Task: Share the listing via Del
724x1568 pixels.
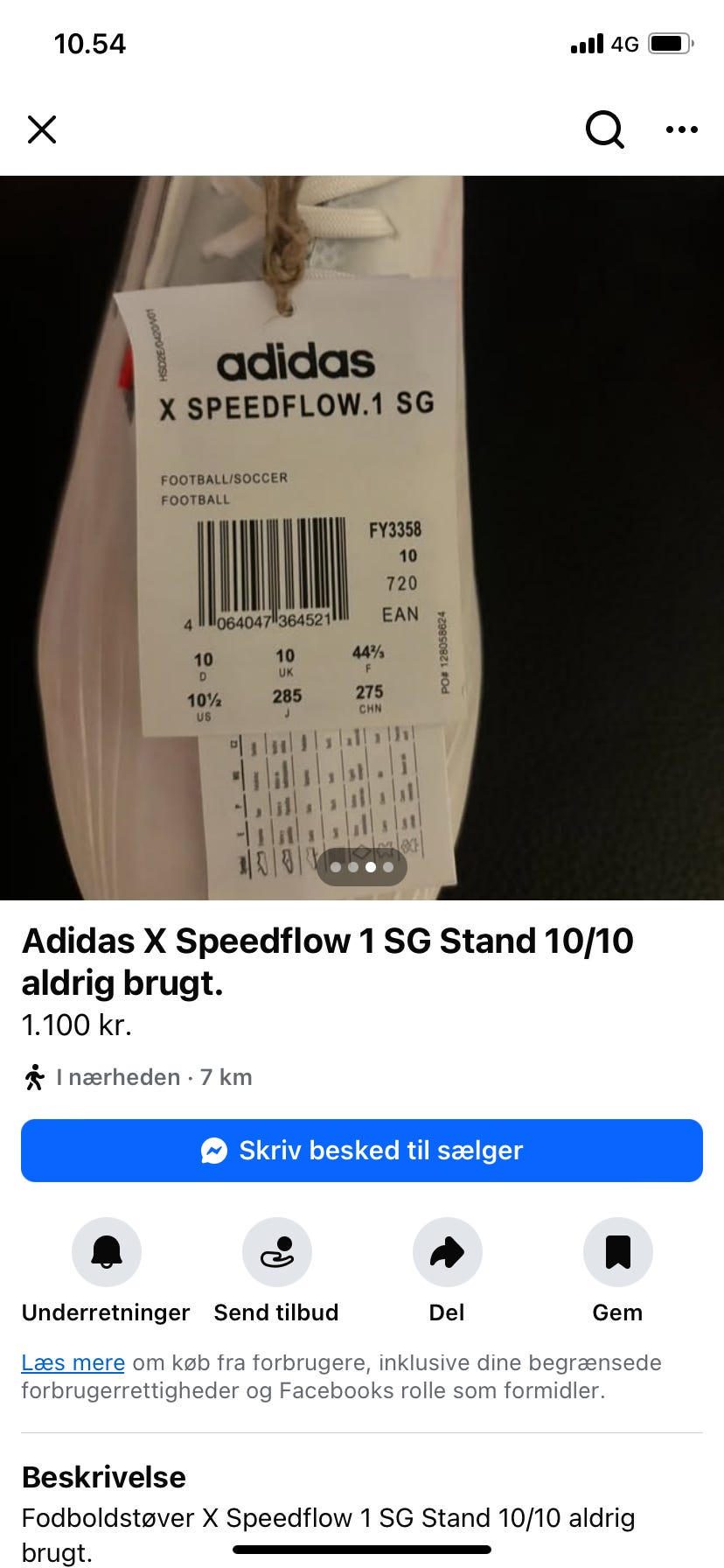Action: pyautogui.click(x=447, y=1252)
